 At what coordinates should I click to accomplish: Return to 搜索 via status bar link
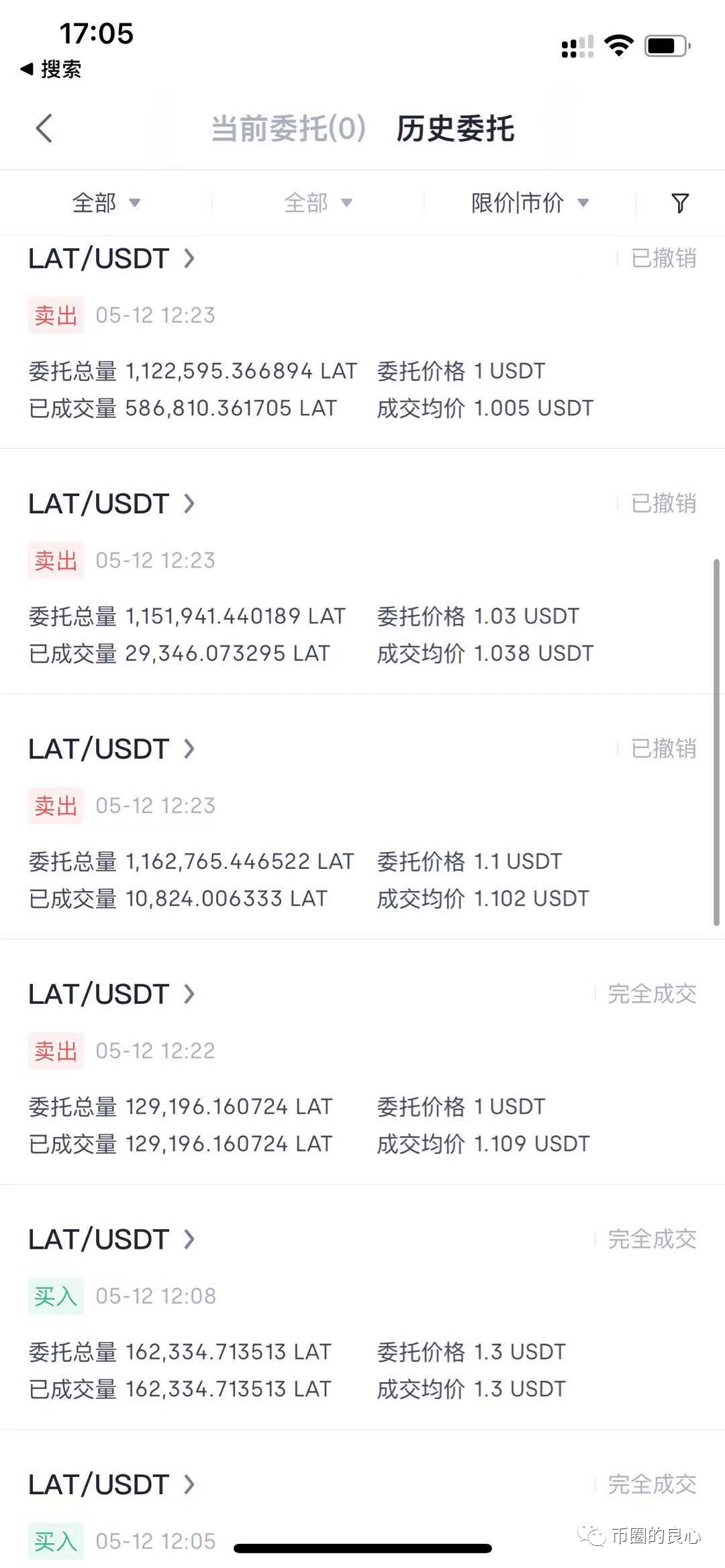click(52, 69)
